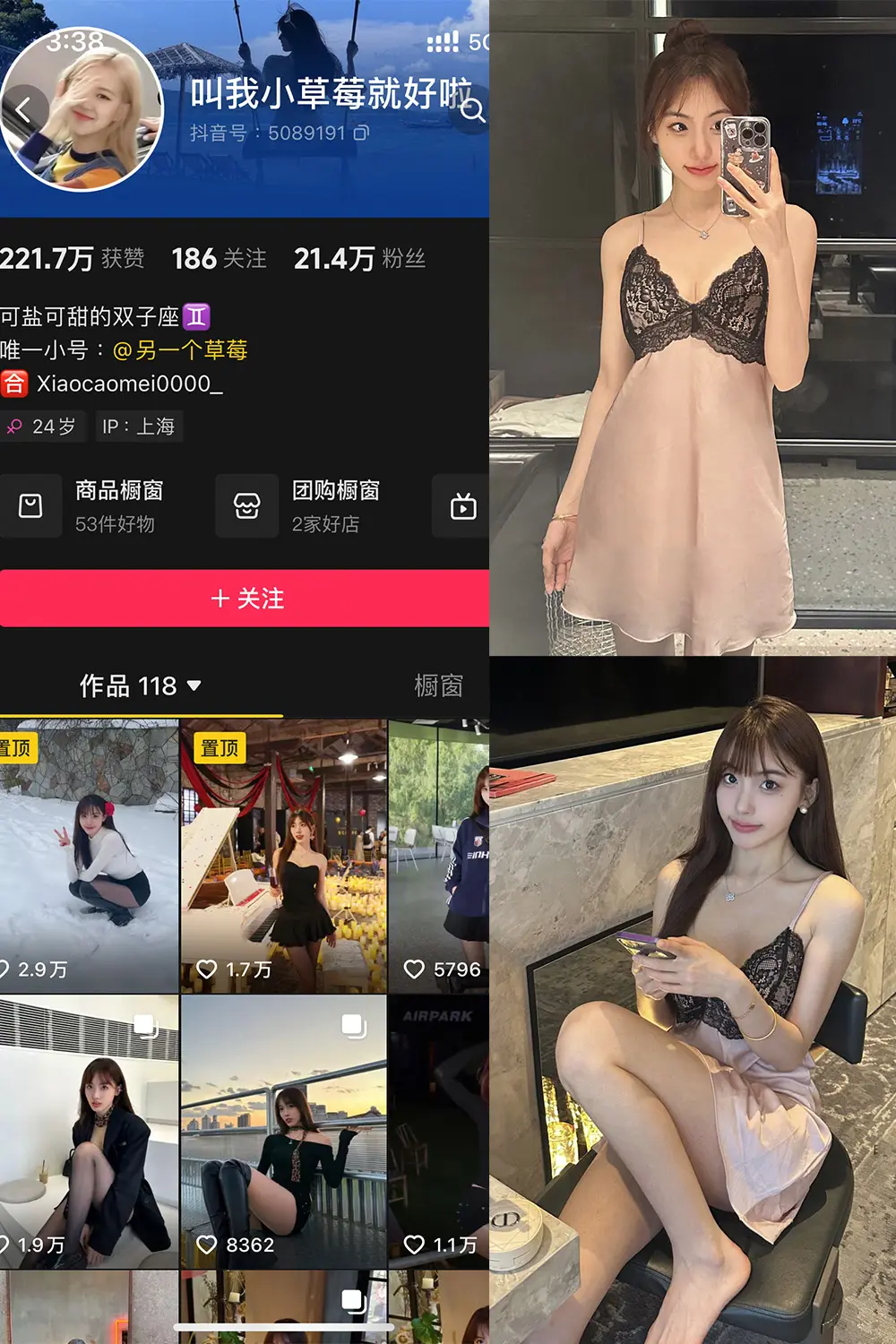Image resolution: width=896 pixels, height=1344 pixels.
Task: Open the 21.4万 粉丝 follower list
Action: 359,258
